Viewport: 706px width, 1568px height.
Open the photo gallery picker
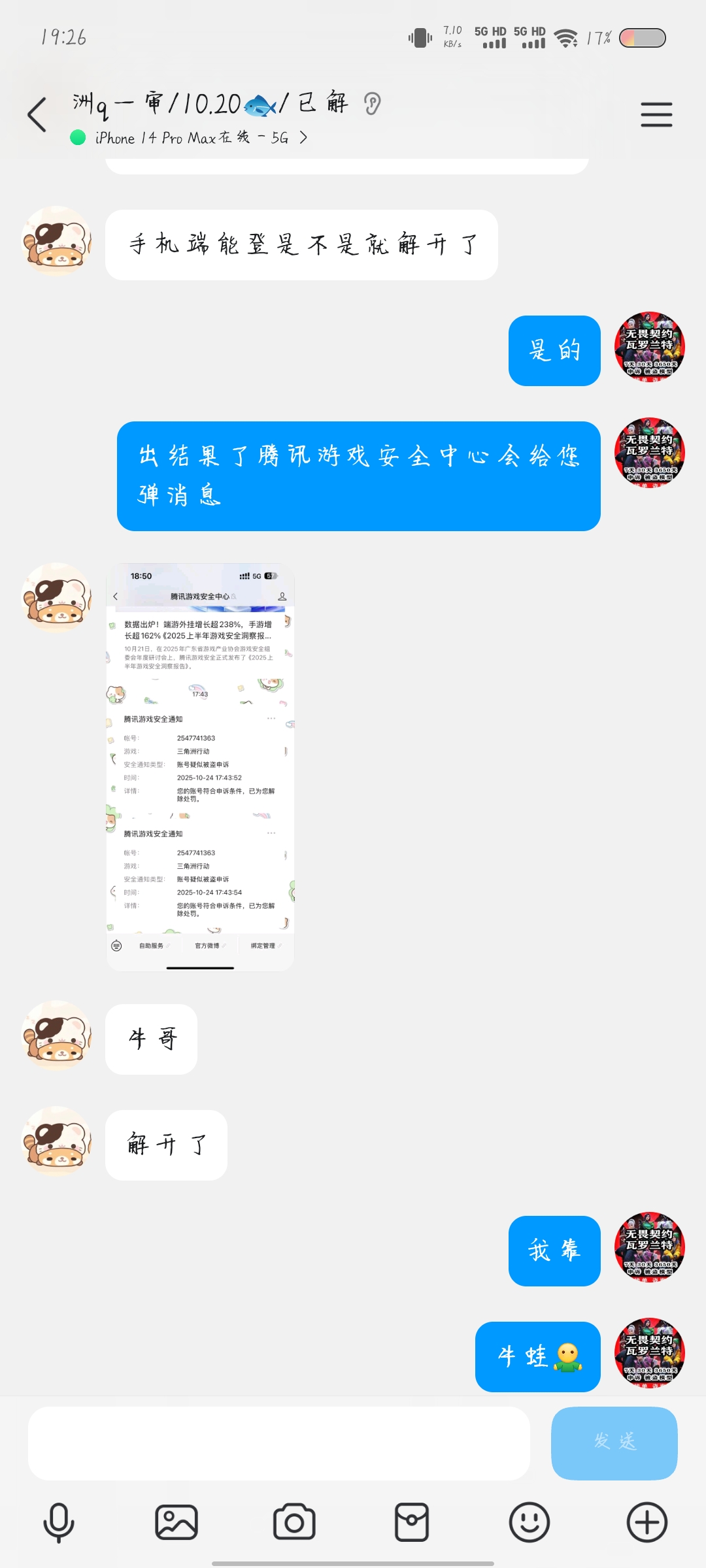176,1522
